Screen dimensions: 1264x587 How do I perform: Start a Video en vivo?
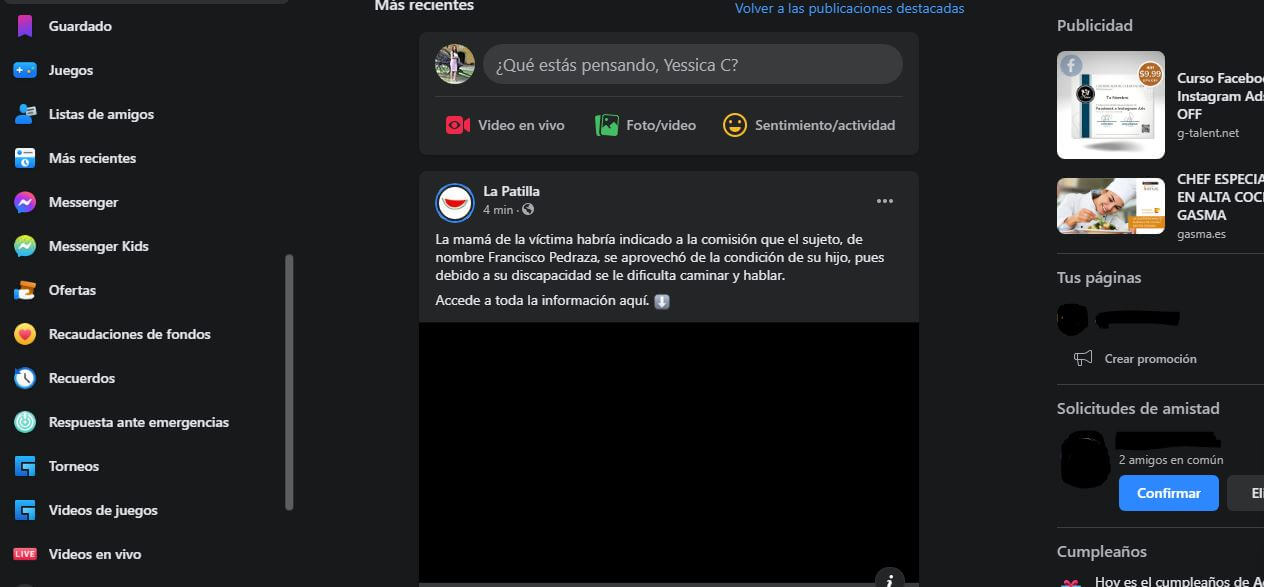pyautogui.click(x=505, y=125)
